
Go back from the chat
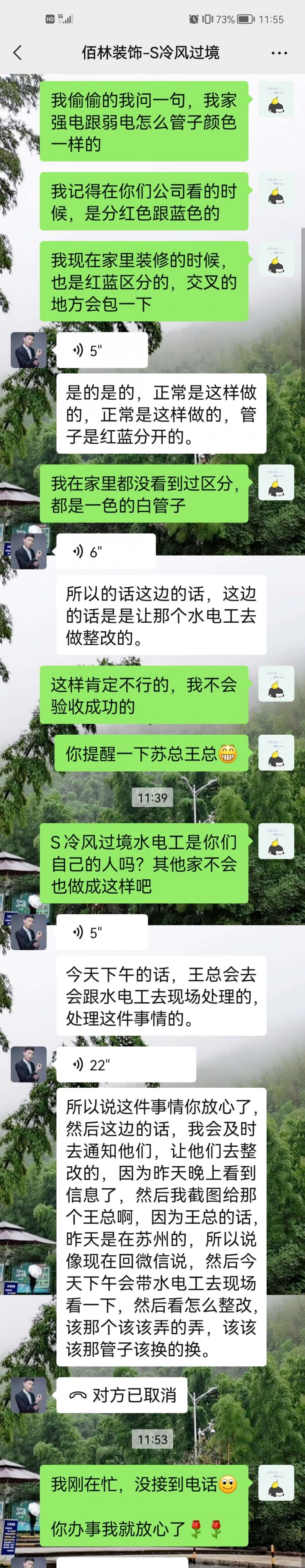(17, 53)
